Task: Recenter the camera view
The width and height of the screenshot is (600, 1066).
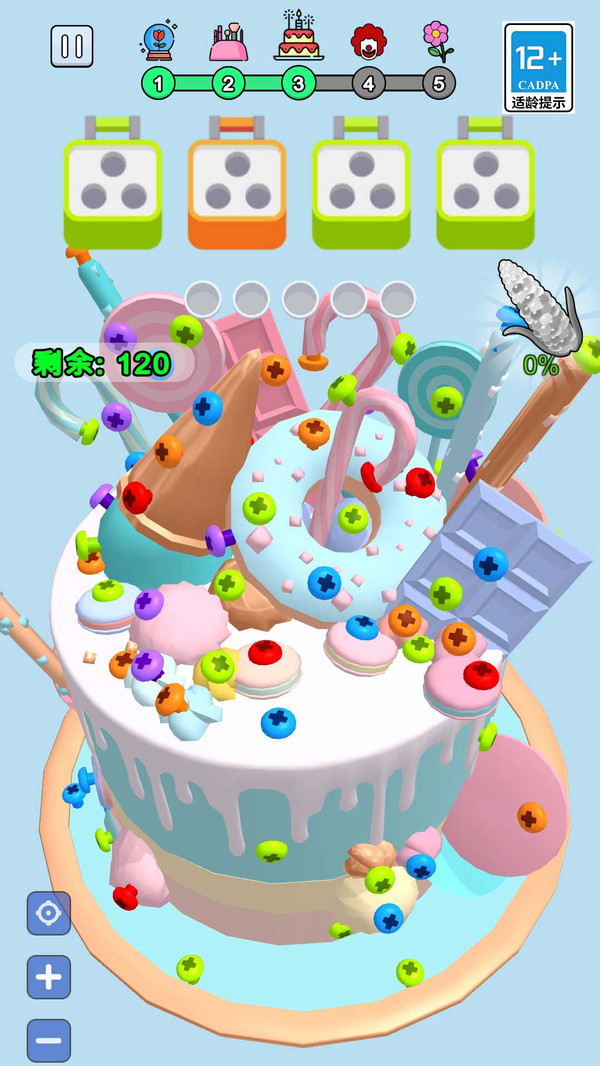Action: pos(48,913)
